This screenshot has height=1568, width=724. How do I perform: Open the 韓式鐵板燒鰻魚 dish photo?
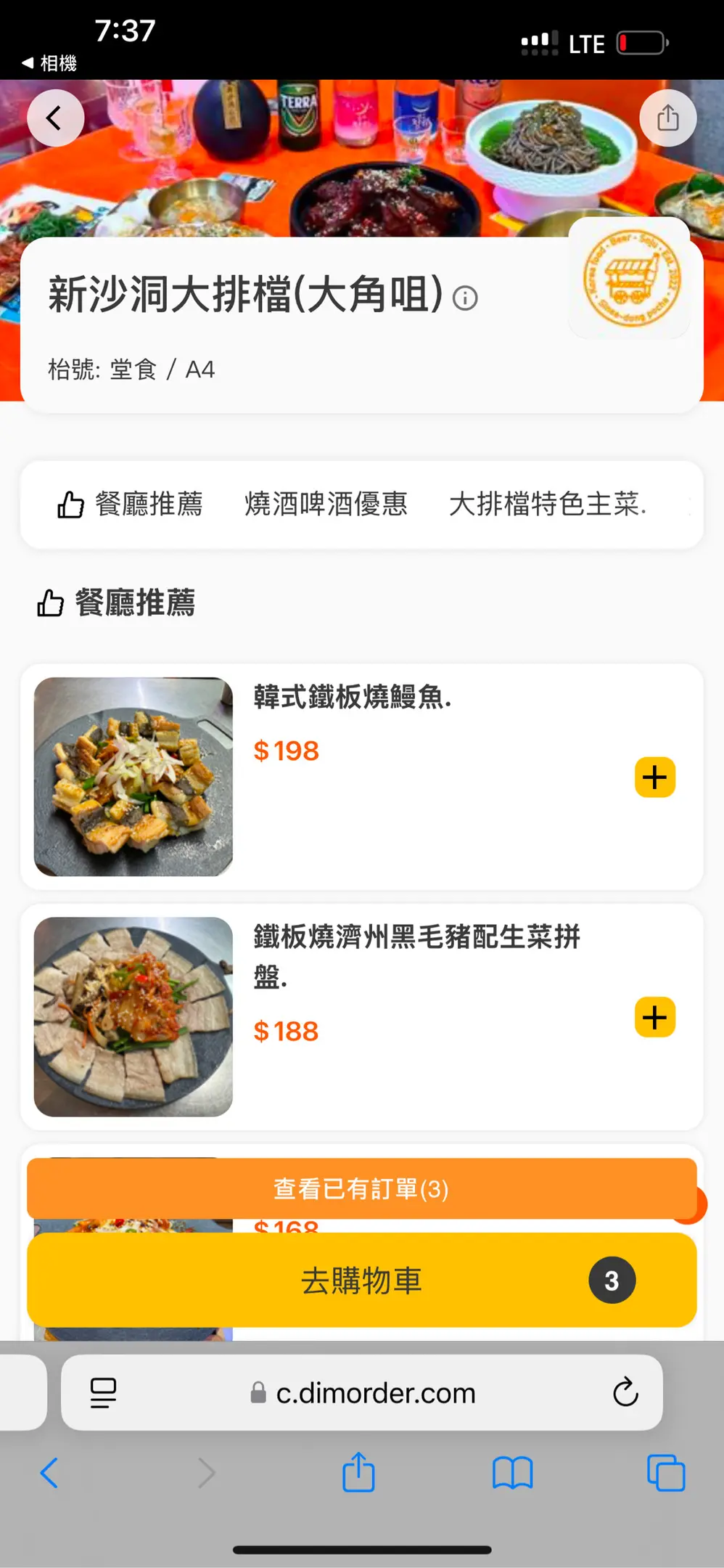click(x=133, y=777)
